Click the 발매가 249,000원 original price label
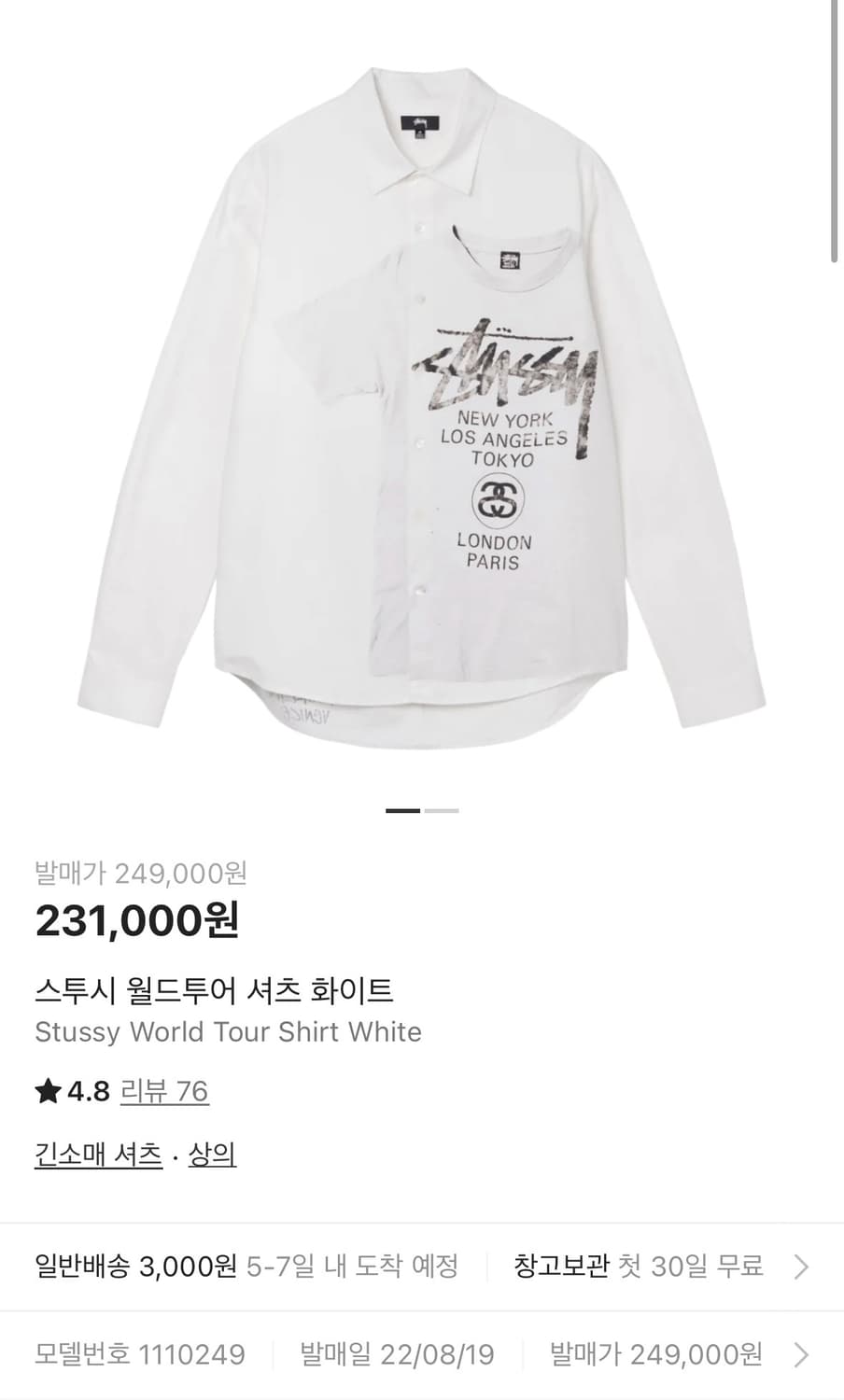844x1400 pixels. point(140,875)
